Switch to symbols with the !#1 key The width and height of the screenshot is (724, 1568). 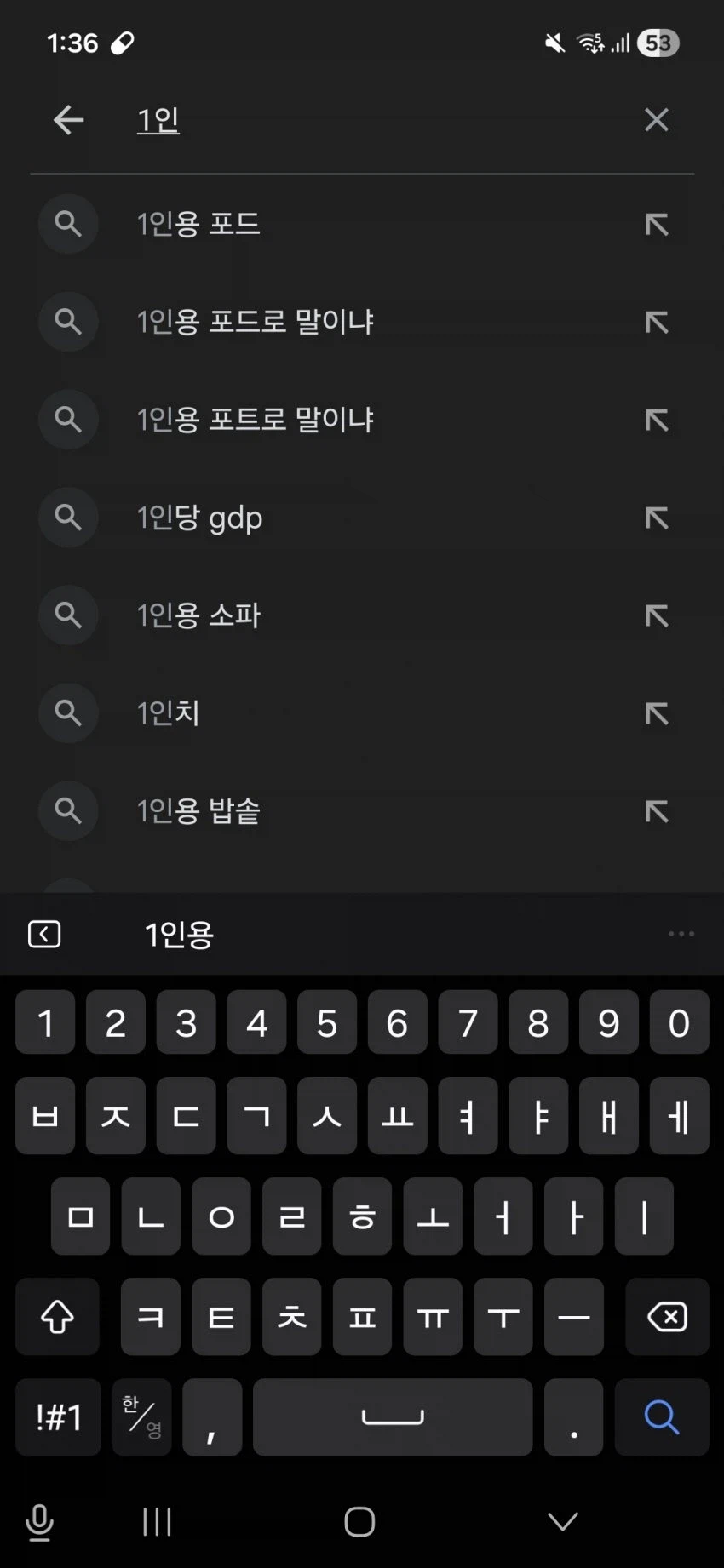[x=57, y=1417]
